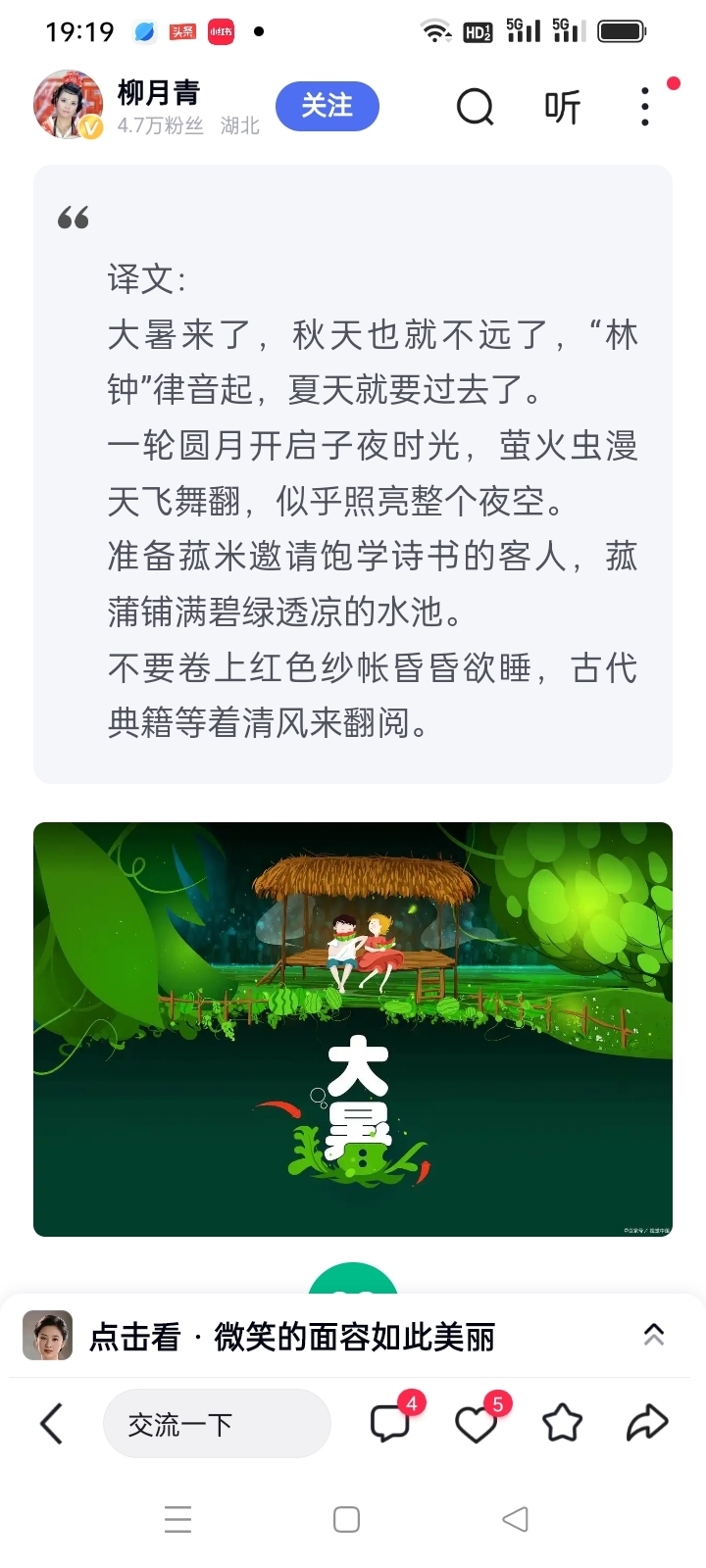Like this article with the heart
Viewport: 706px width, 1568px height.
477,1423
